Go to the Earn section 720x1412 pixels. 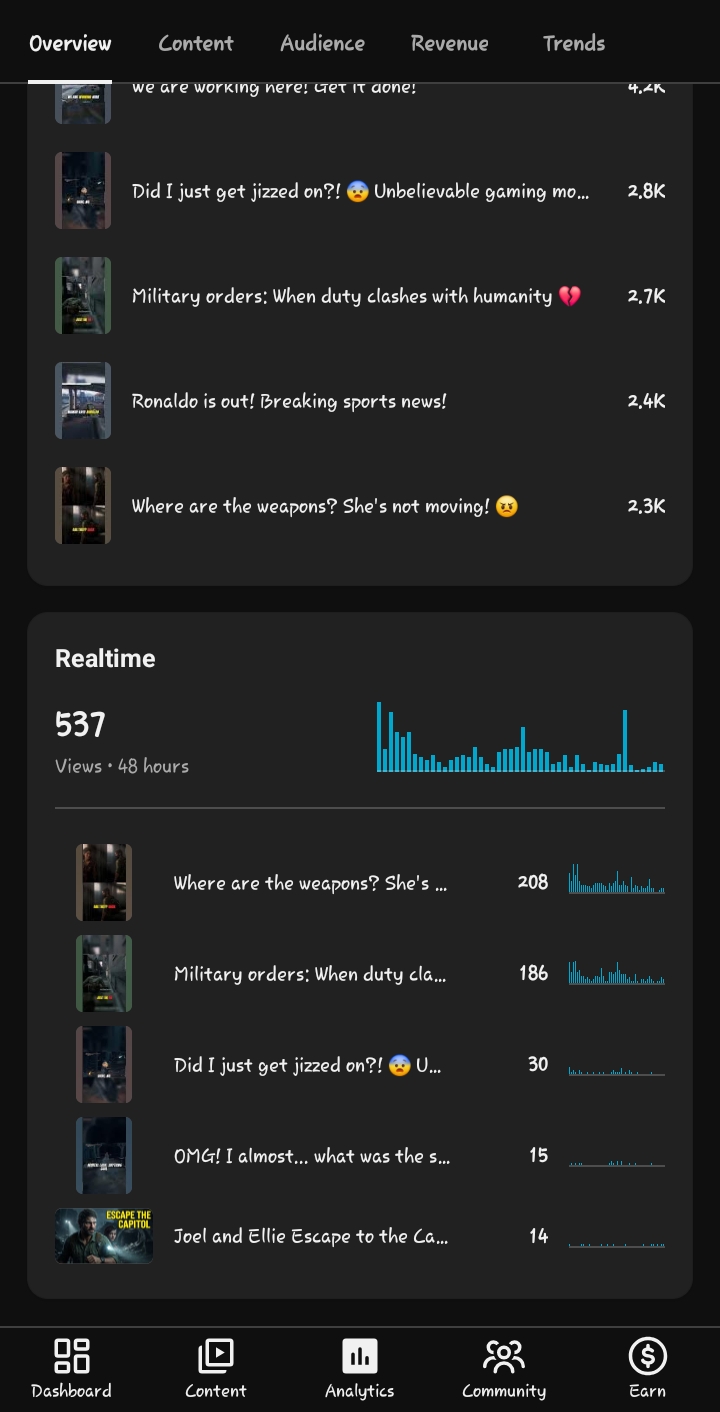[648, 1369]
